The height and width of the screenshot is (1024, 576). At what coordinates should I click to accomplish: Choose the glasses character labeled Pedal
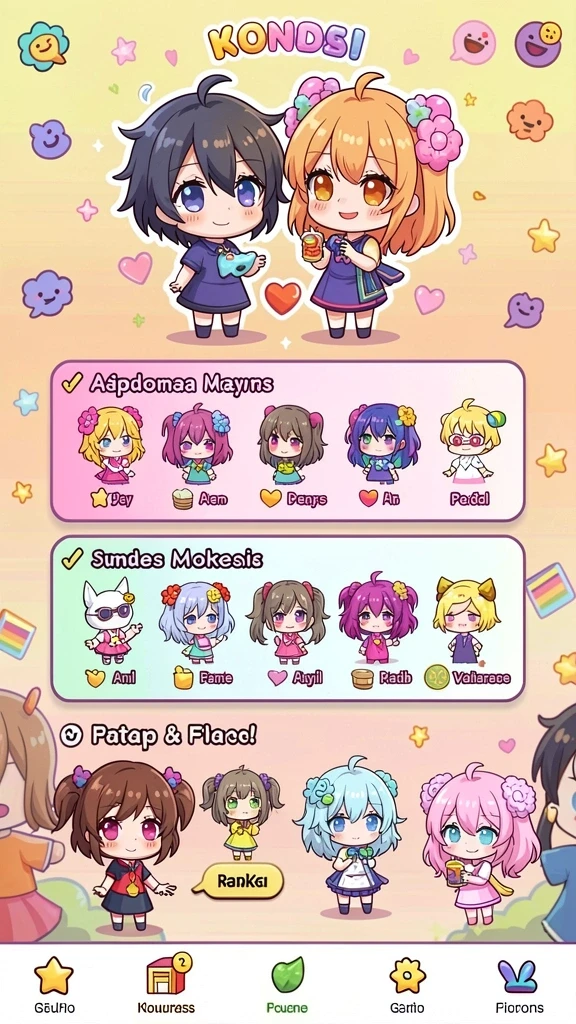pos(470,454)
